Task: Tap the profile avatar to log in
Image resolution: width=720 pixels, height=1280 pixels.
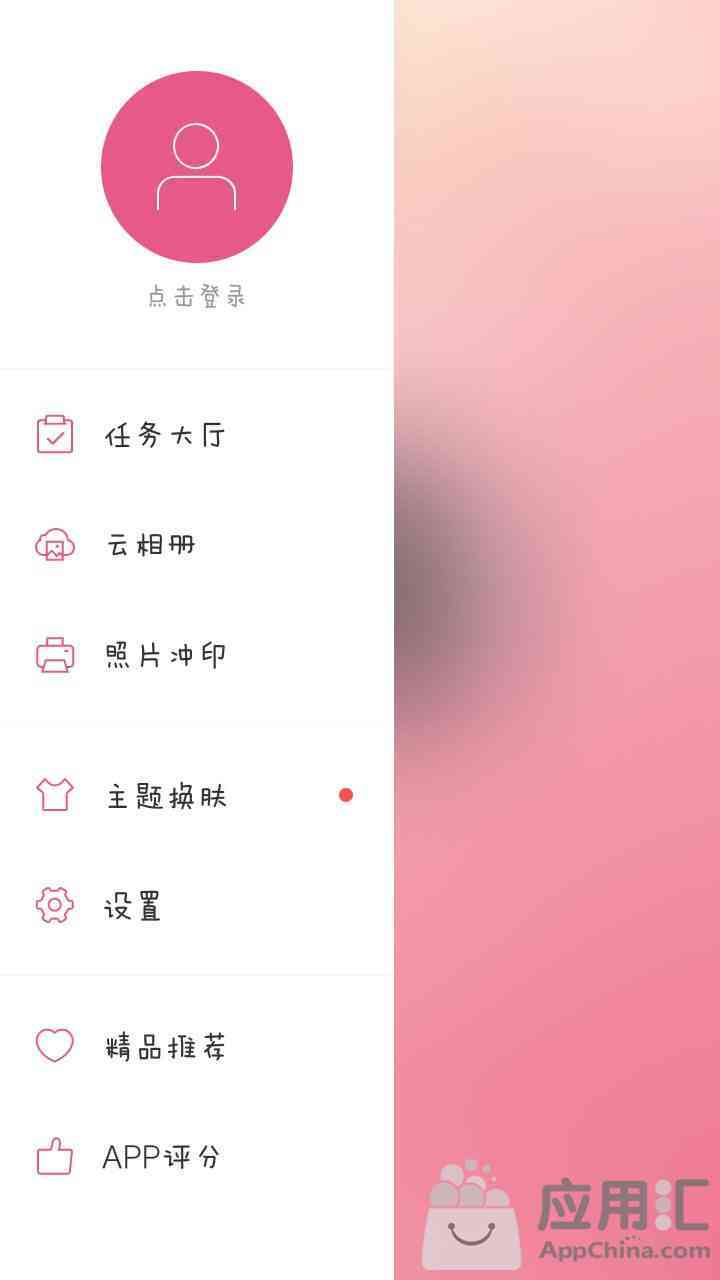Action: (x=196, y=167)
